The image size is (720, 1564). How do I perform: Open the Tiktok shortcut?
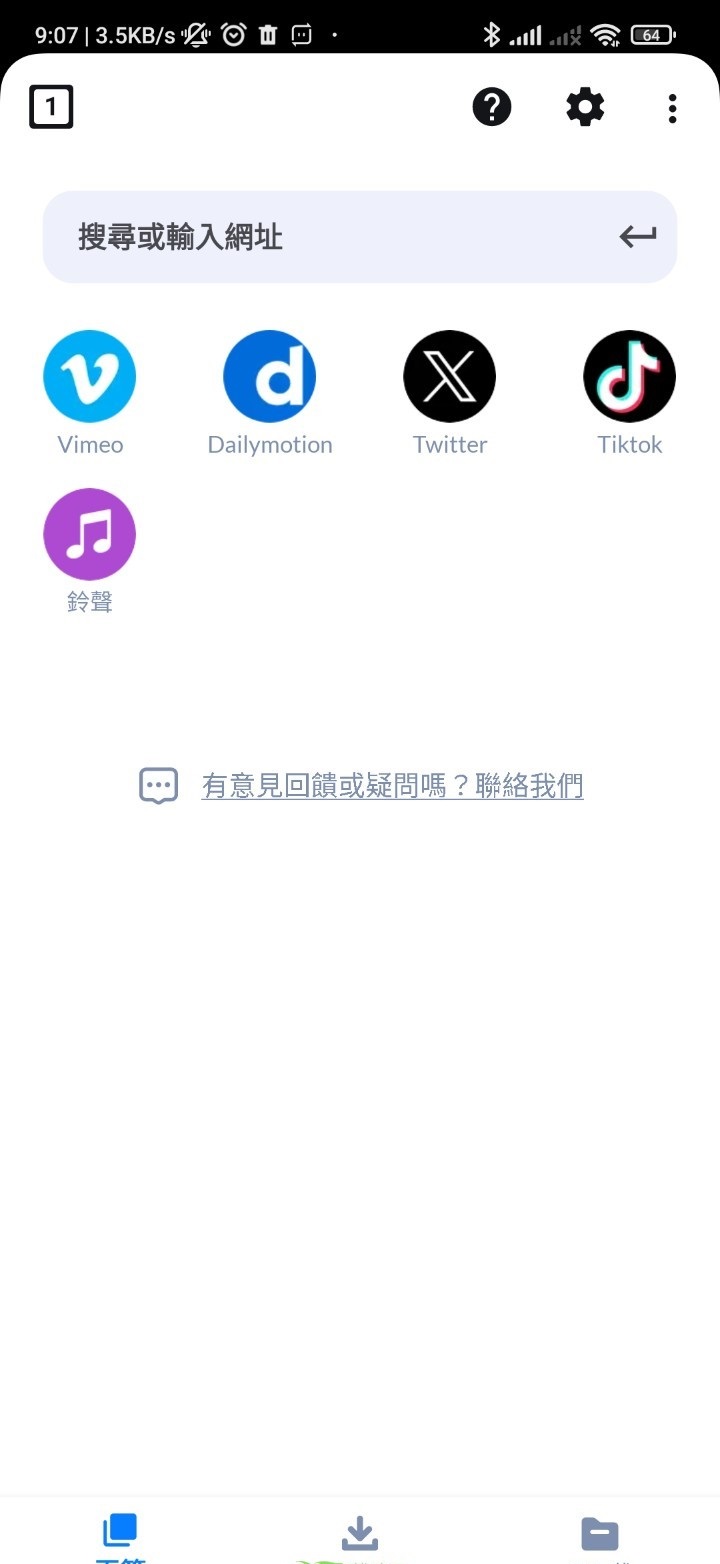pos(629,376)
